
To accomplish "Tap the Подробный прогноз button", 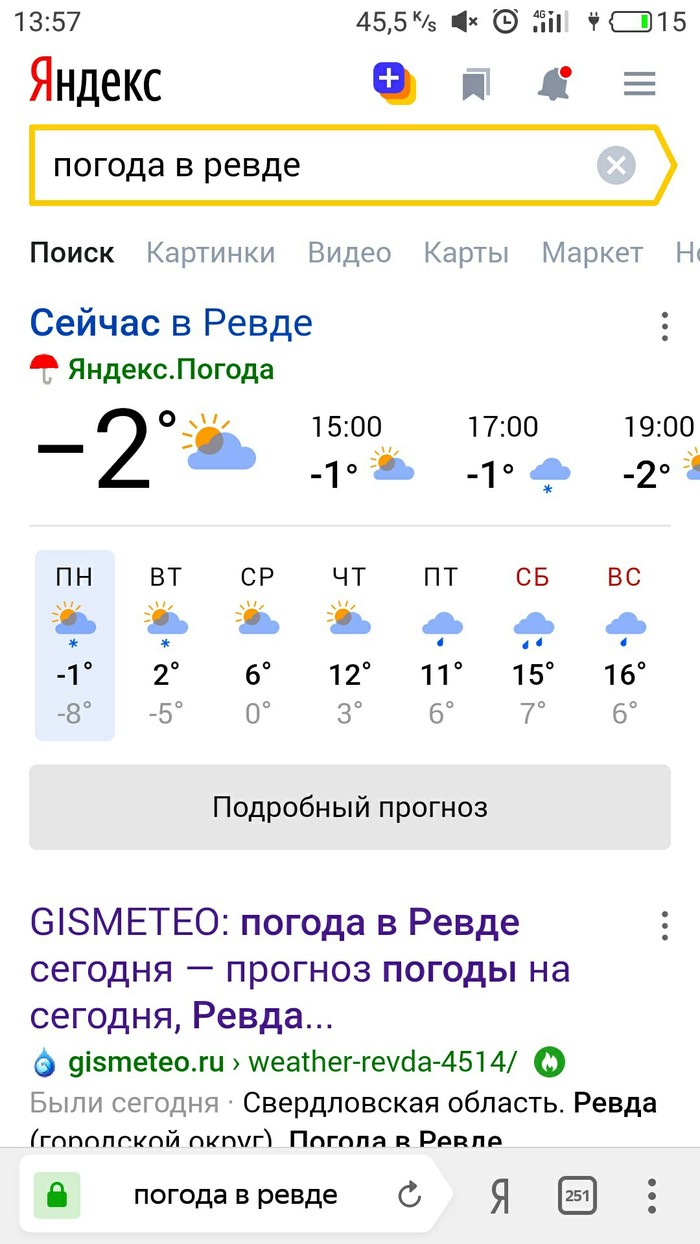I will coord(350,807).
